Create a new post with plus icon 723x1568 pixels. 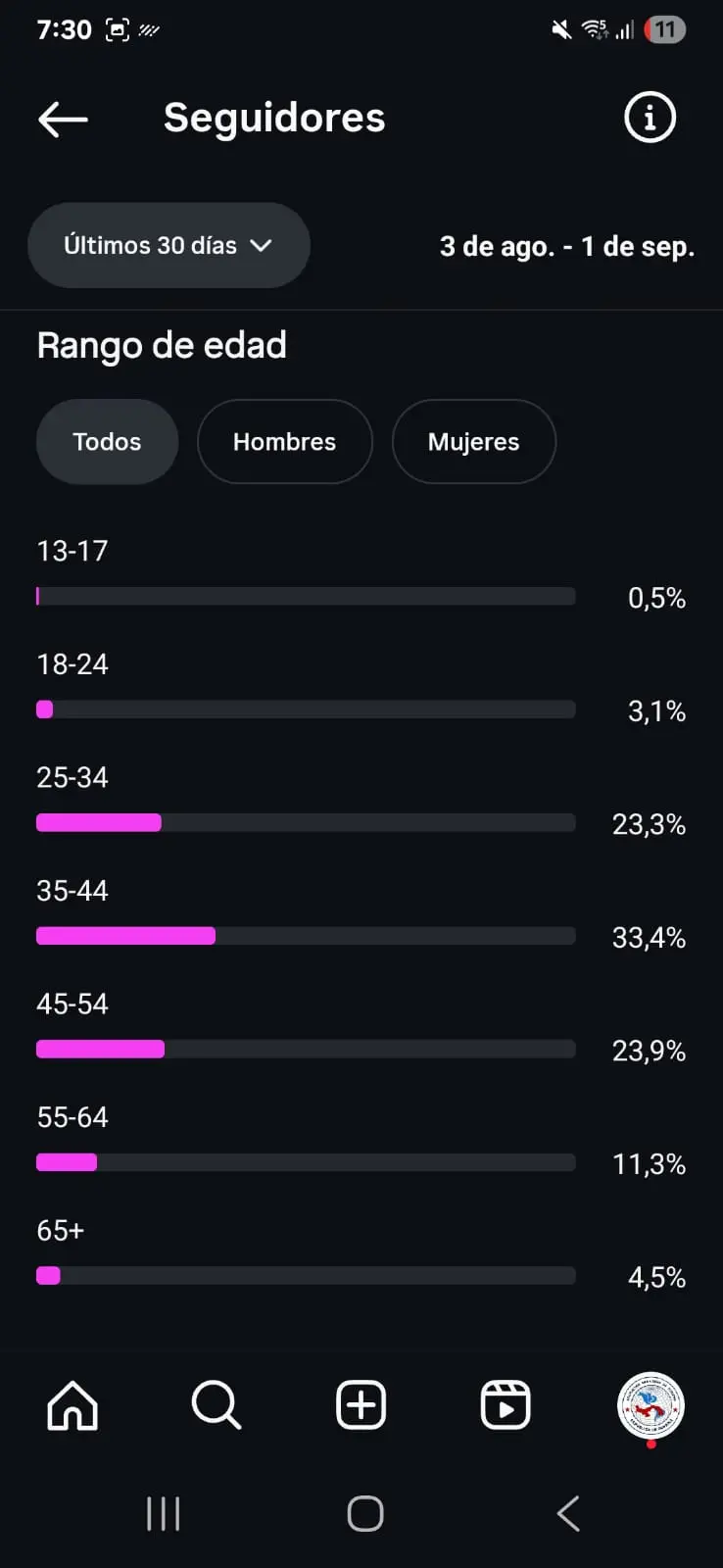click(x=361, y=1405)
